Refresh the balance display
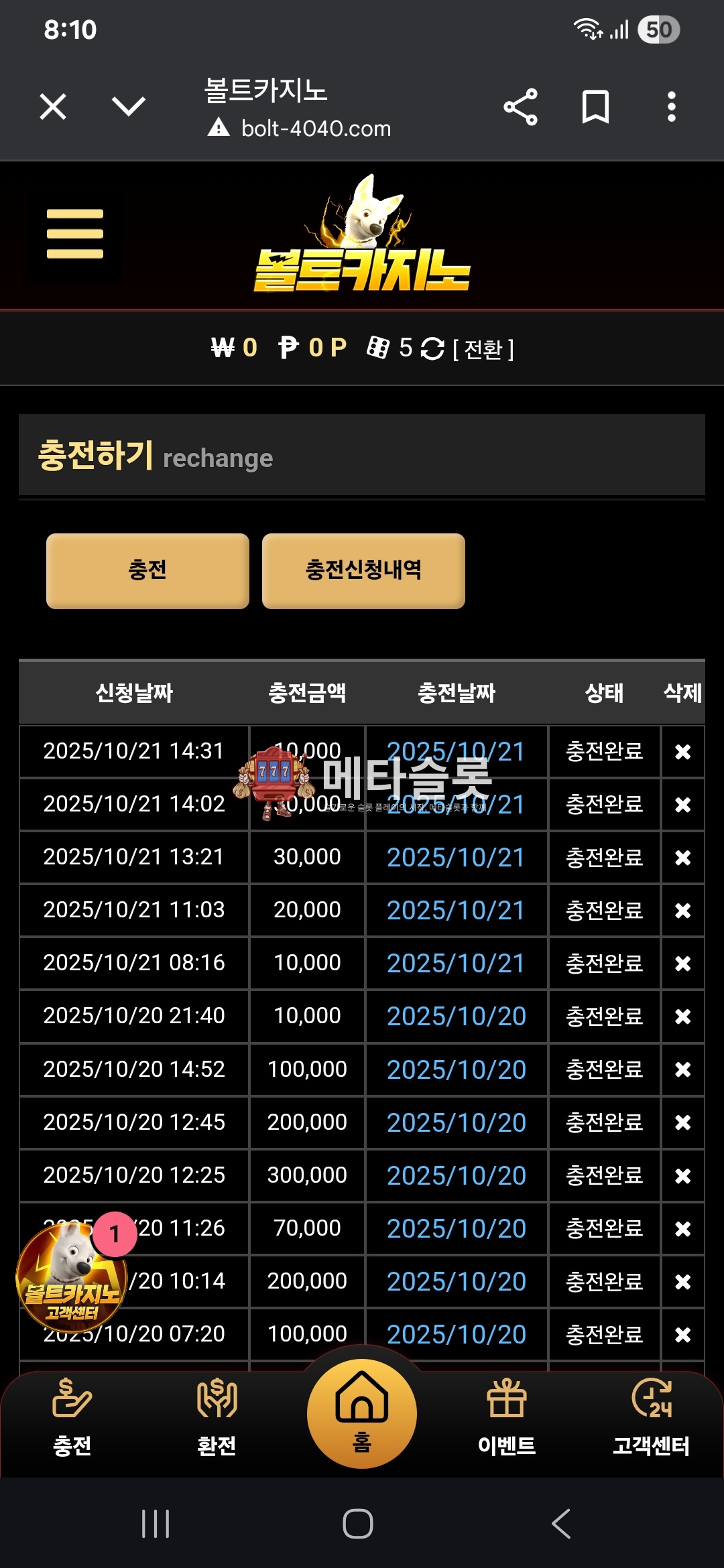This screenshot has width=724, height=1568. coord(432,348)
